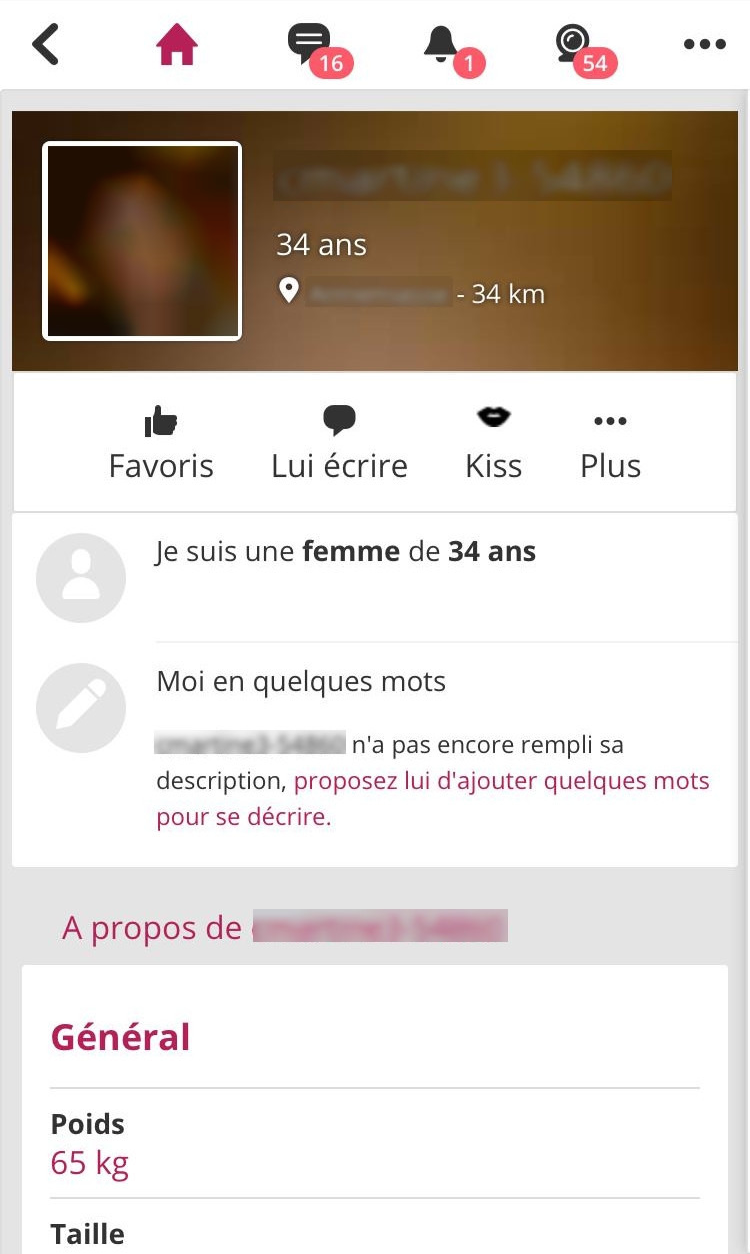
Task: Open more actions via the Plus dots
Action: tap(610, 421)
